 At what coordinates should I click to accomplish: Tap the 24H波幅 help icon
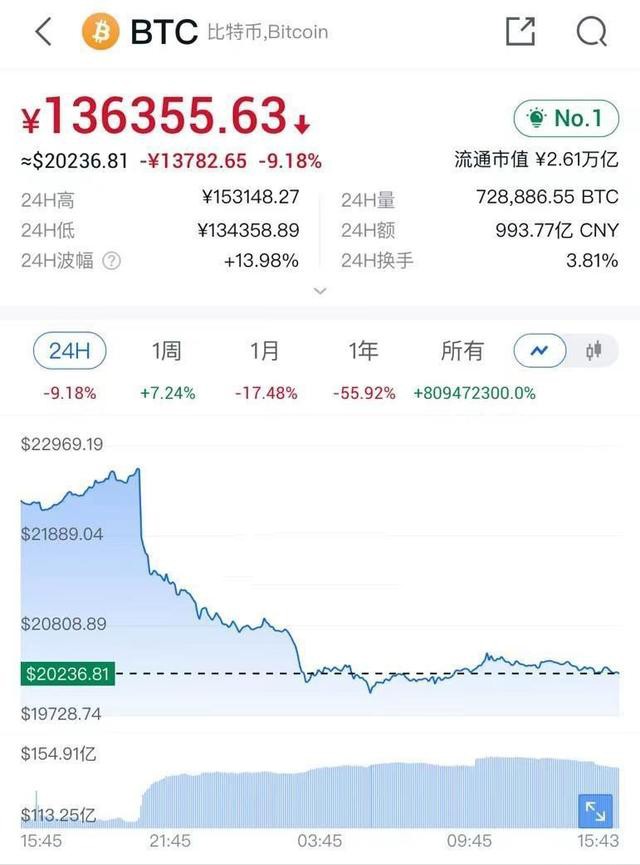point(112,261)
